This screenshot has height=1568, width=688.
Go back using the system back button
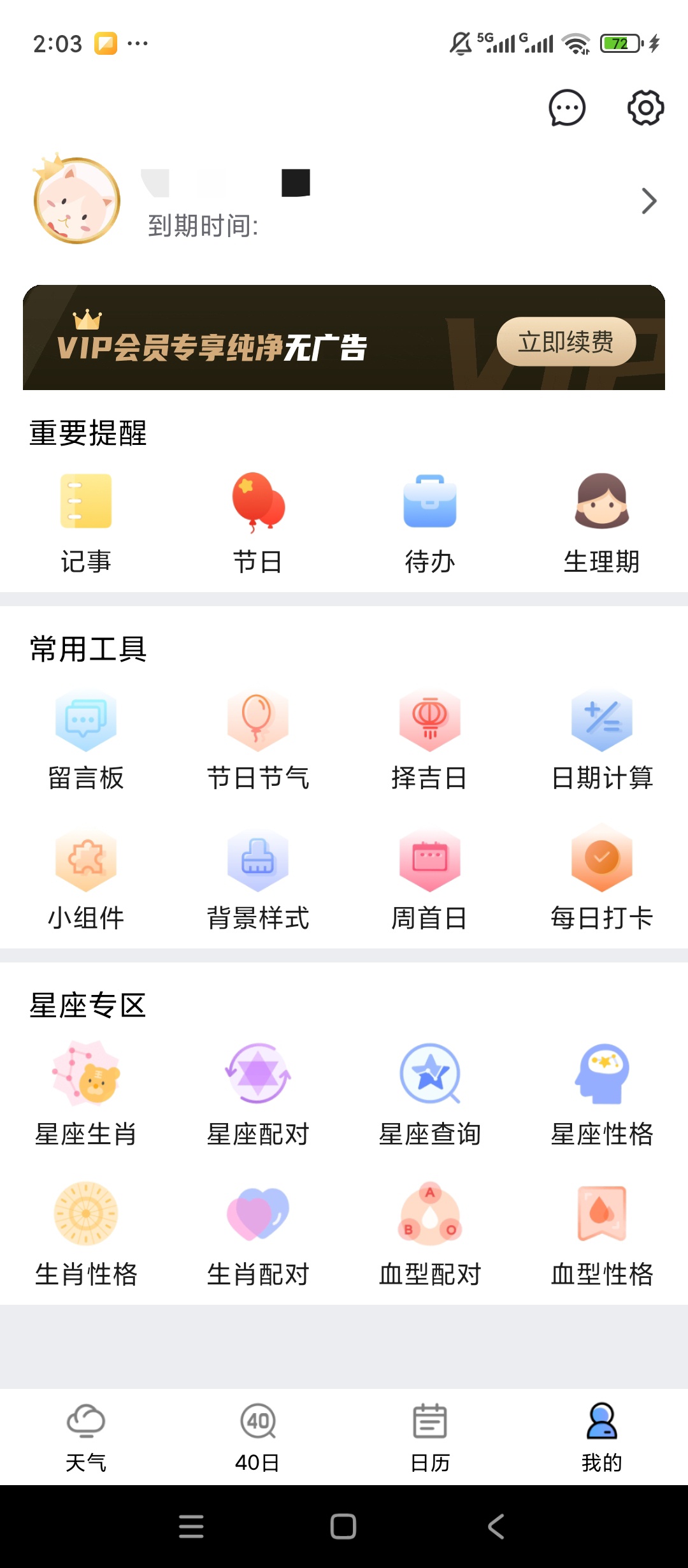[x=496, y=1527]
